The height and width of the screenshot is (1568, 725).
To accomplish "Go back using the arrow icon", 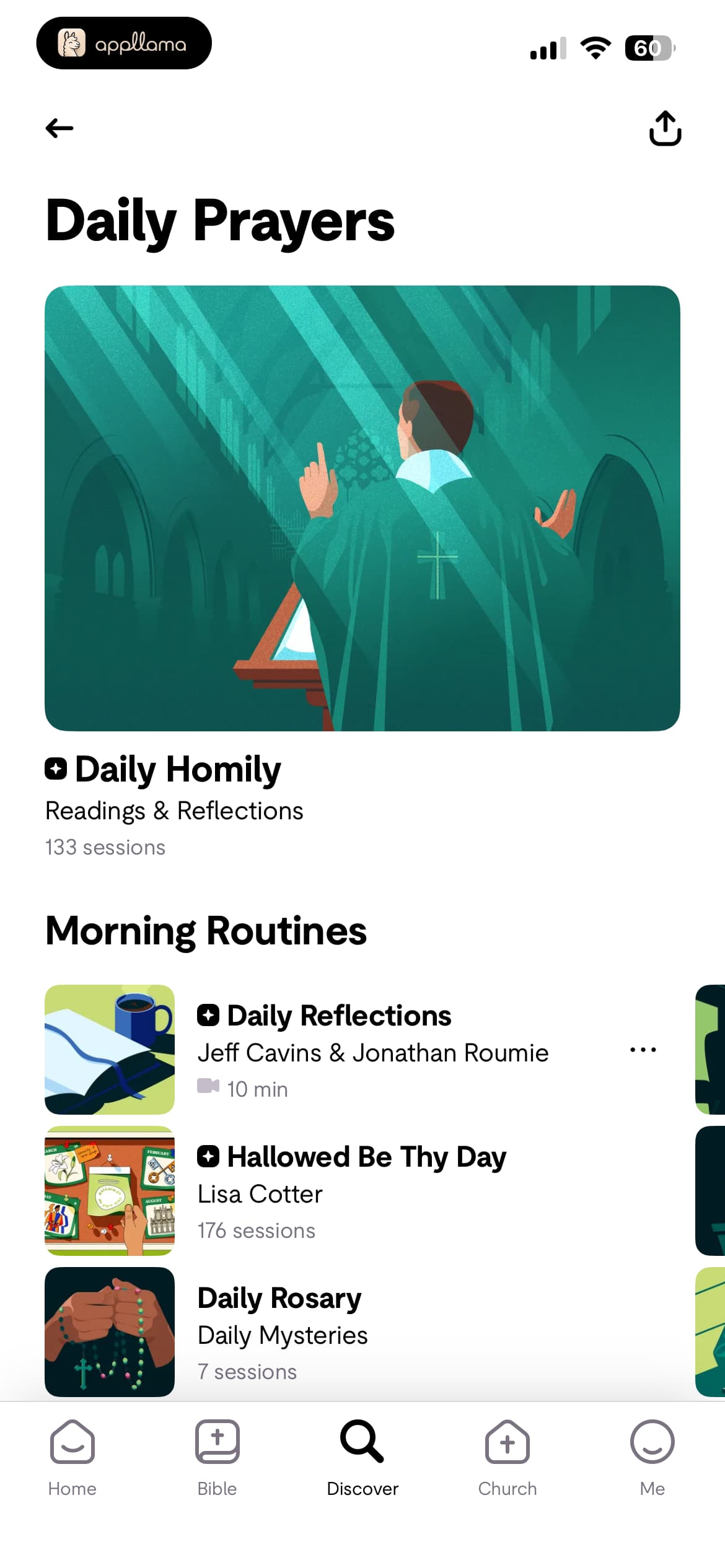I will 59,128.
